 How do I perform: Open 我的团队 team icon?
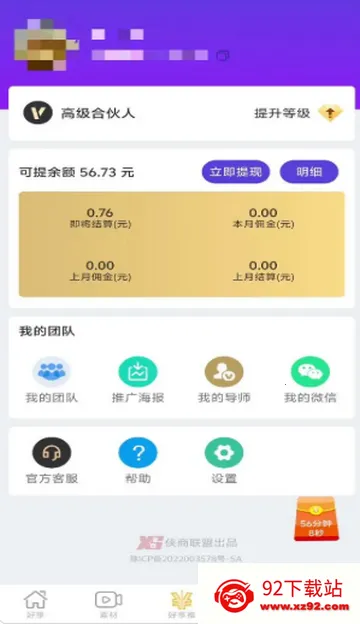pyautogui.click(x=52, y=380)
